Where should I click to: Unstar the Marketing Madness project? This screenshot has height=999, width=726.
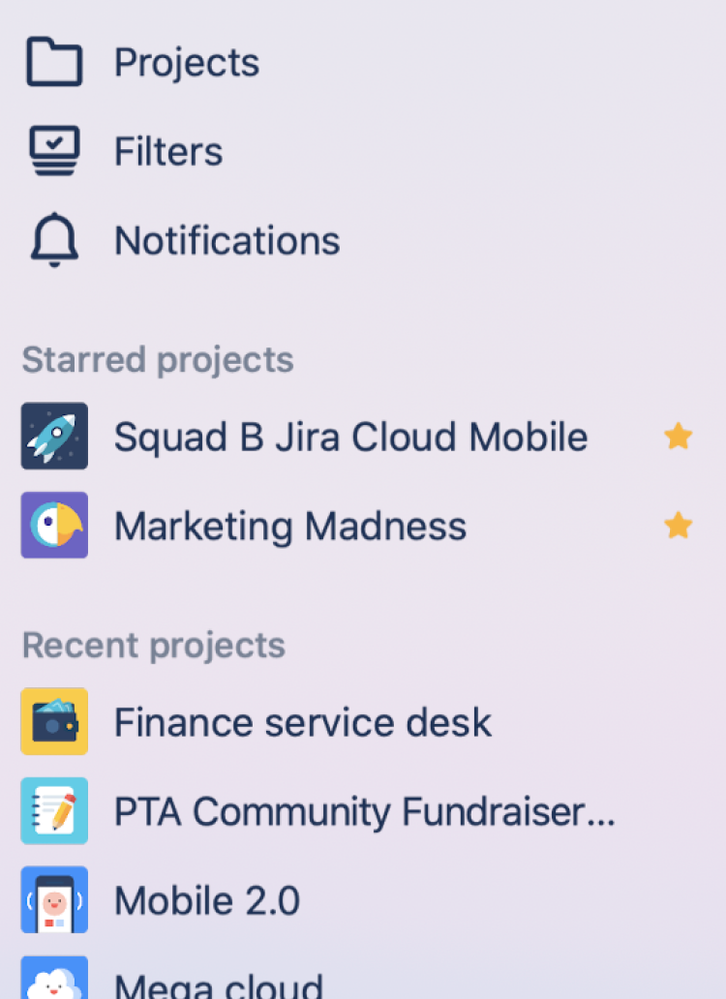678,526
